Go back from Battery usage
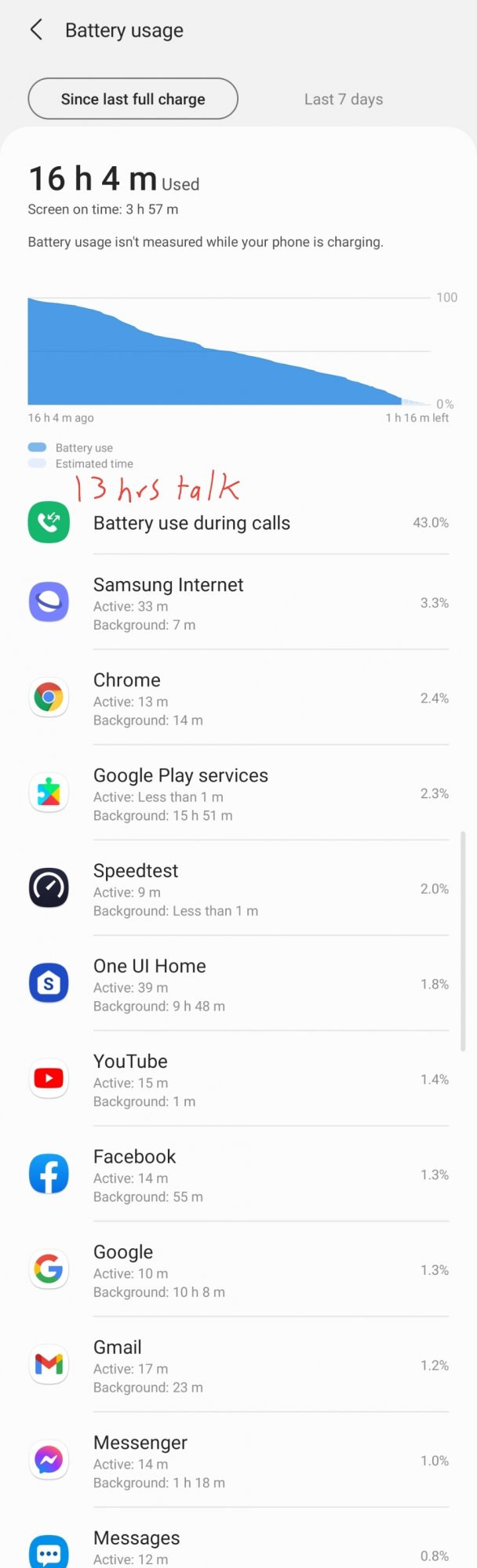The width and height of the screenshot is (477, 1568). tap(36, 31)
